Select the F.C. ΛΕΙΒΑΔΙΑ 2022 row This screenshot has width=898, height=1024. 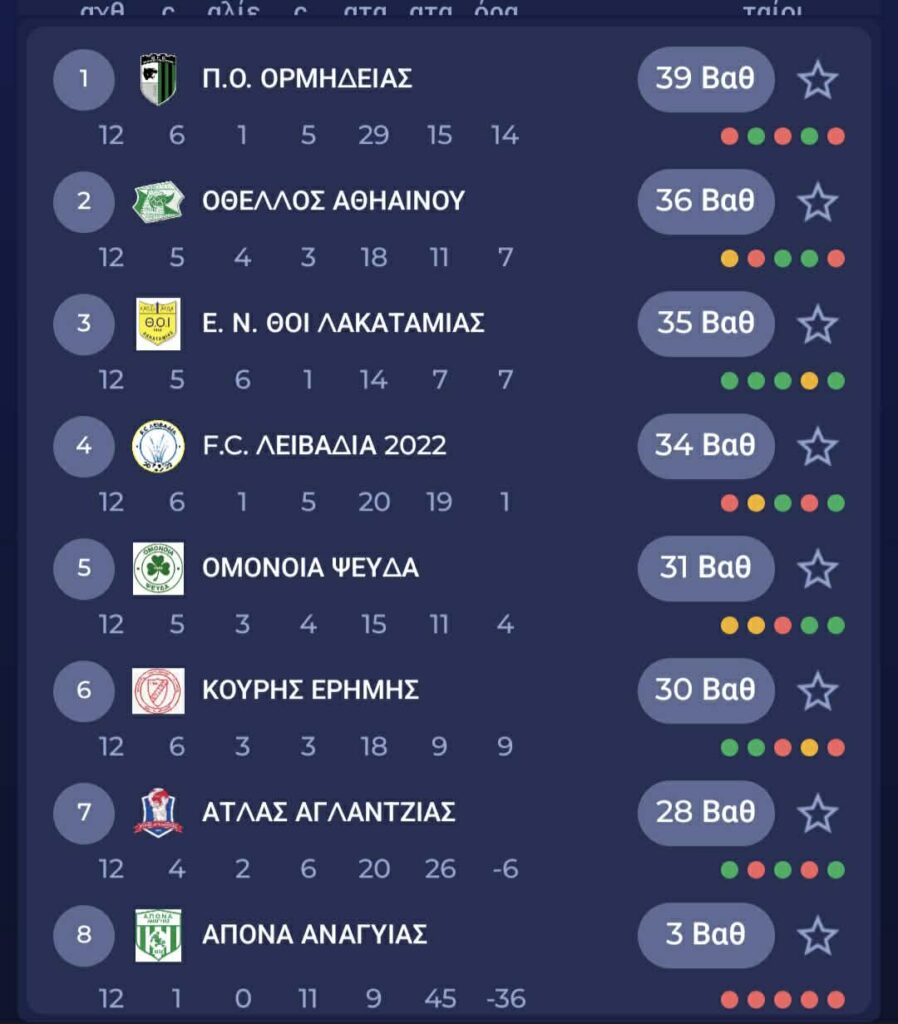pos(323,445)
